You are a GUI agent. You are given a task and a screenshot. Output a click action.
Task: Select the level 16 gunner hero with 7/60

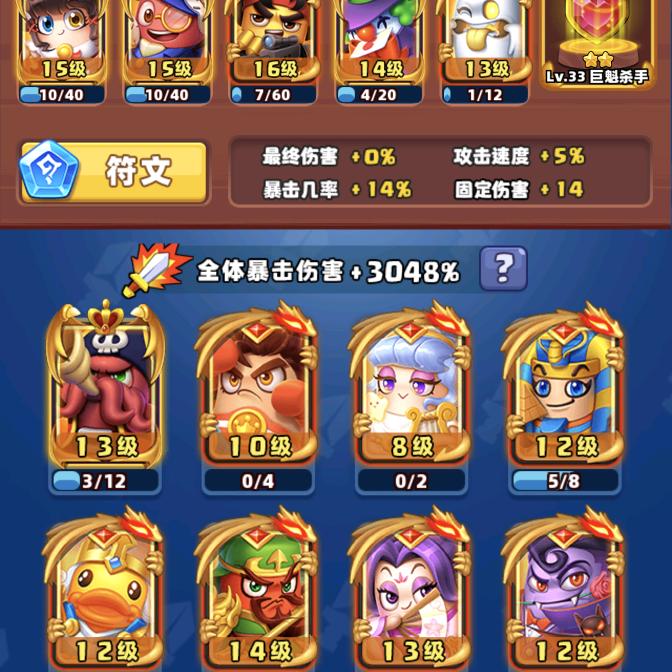pyautogui.click(x=274, y=45)
